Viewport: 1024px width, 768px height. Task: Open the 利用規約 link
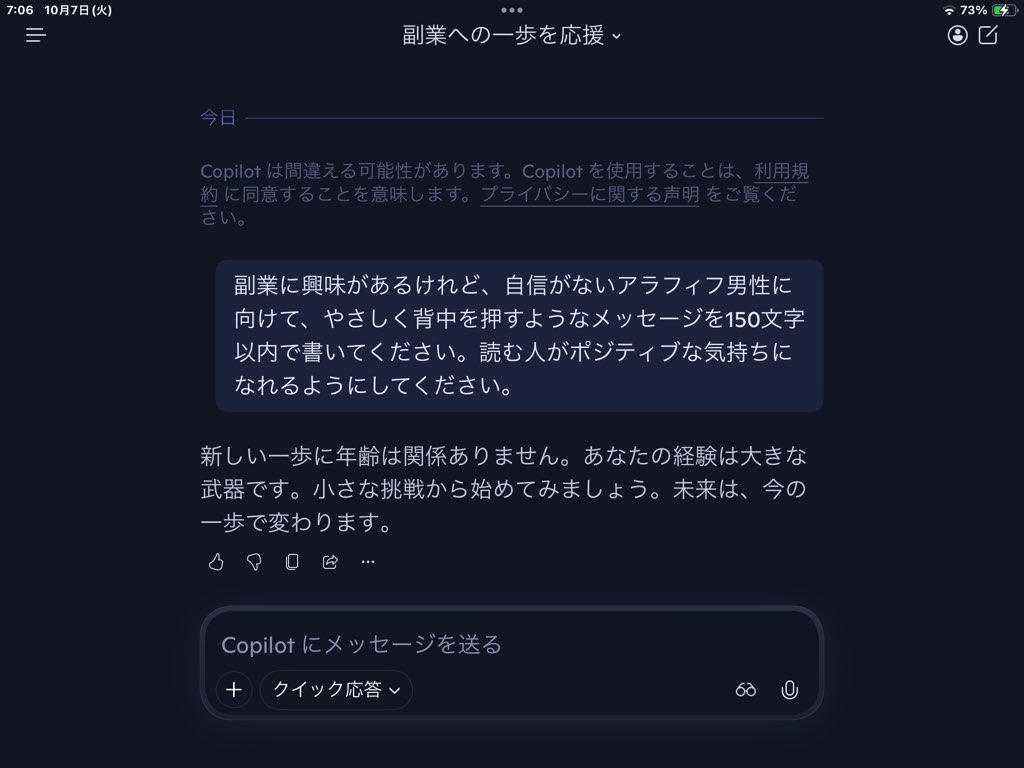780,171
